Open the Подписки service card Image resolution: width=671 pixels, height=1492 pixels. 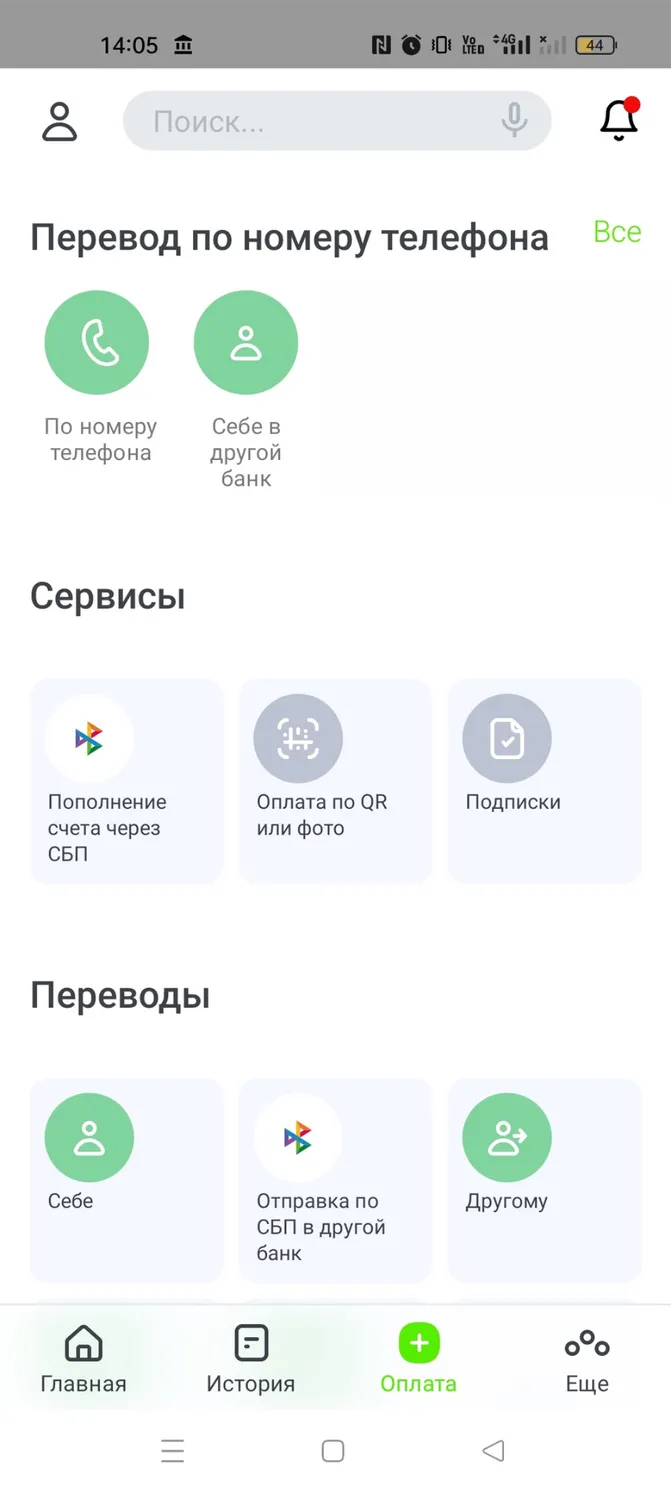pos(544,781)
